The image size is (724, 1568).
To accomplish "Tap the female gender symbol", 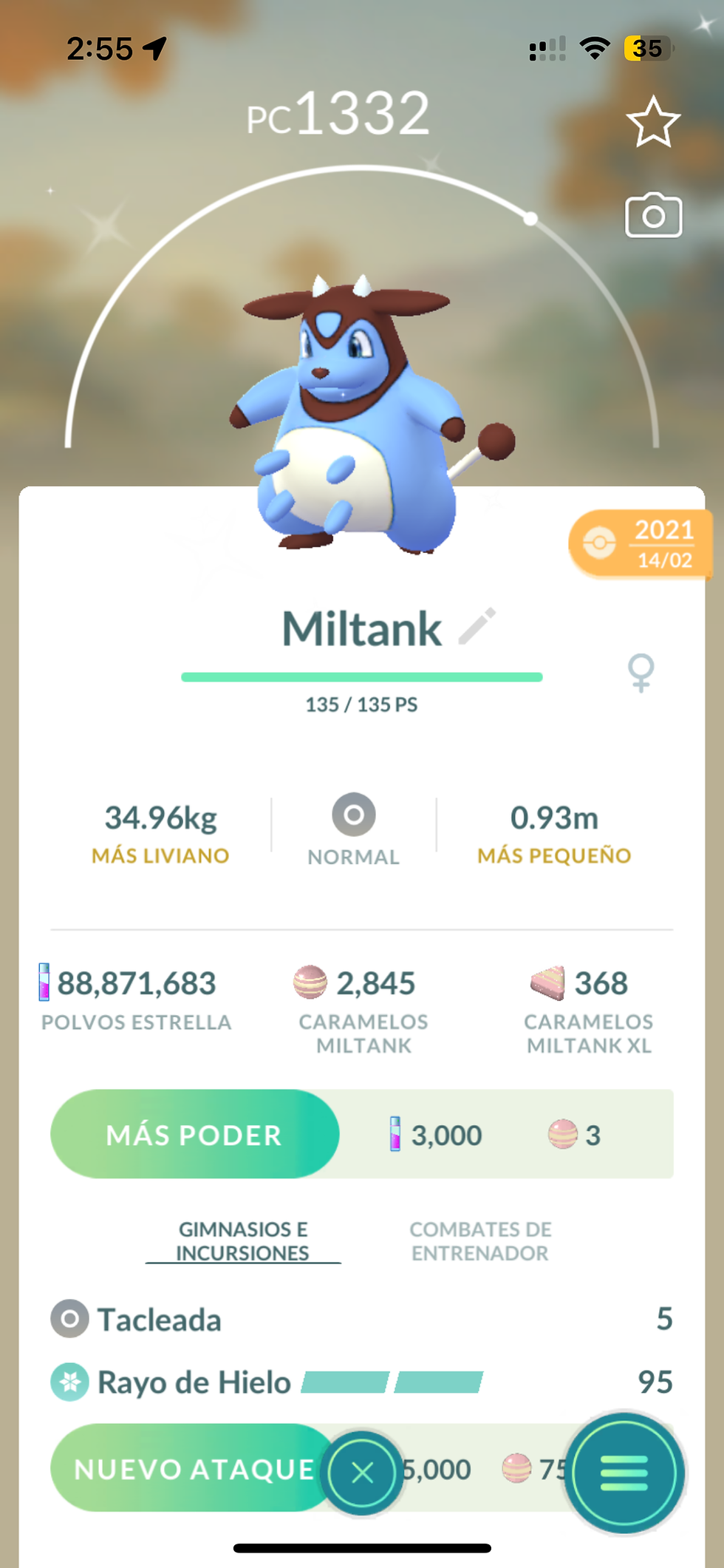I will coord(640,673).
